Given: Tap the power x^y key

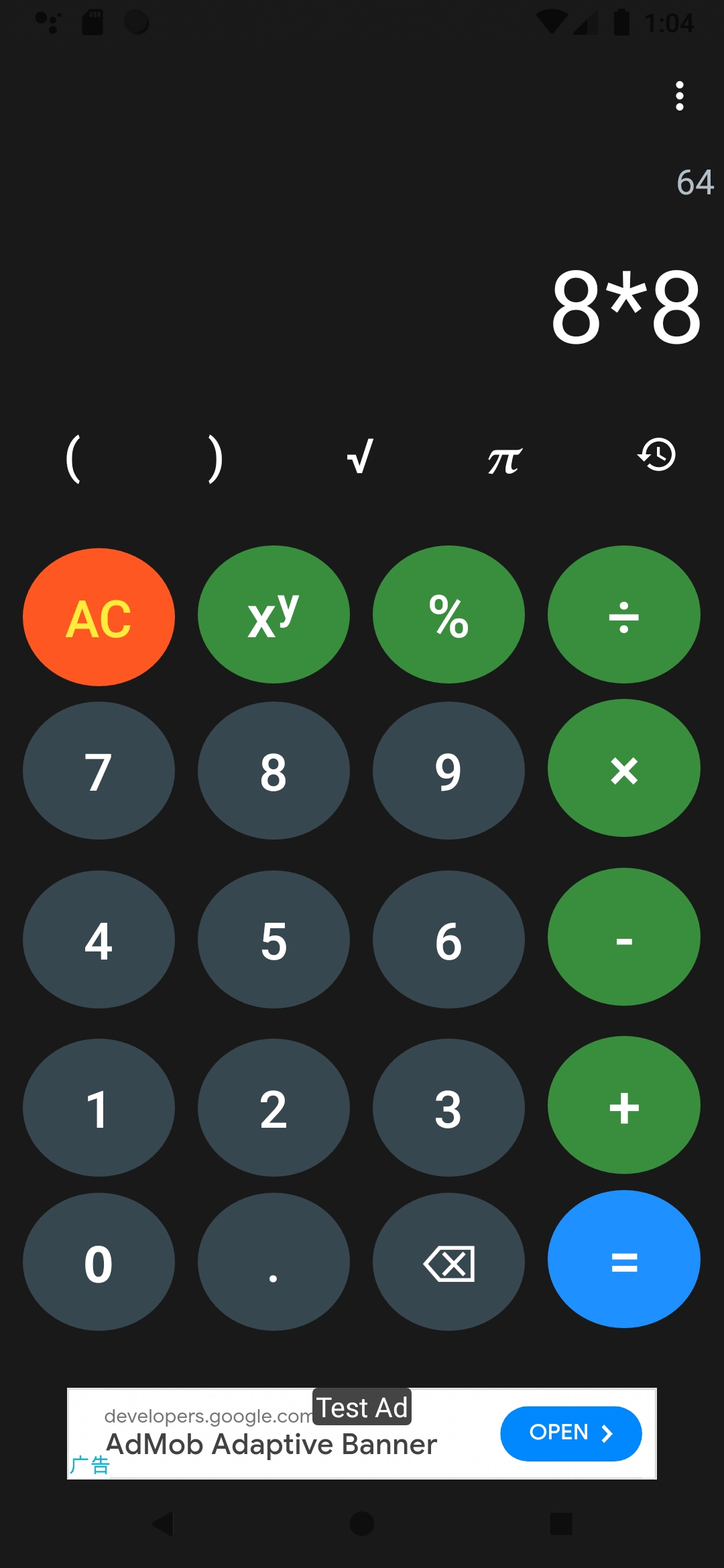Looking at the screenshot, I should 274,614.
